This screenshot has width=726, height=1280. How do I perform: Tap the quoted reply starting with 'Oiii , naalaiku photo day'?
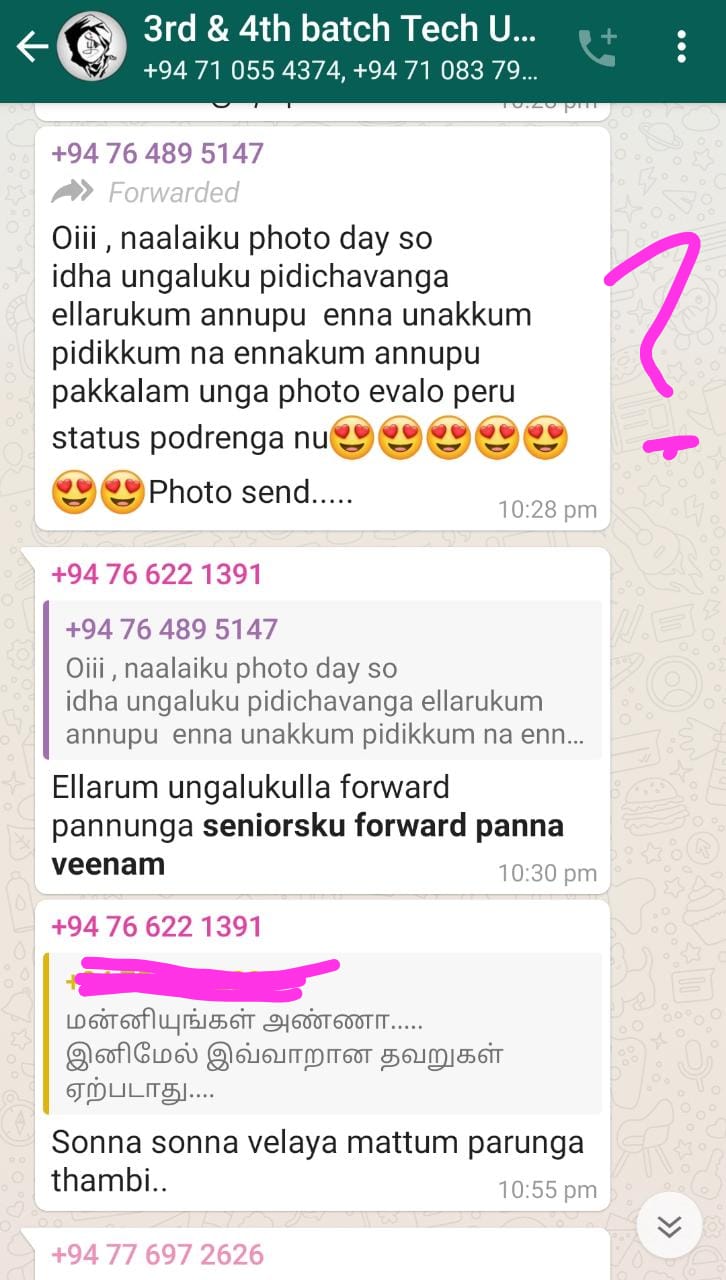point(322,681)
